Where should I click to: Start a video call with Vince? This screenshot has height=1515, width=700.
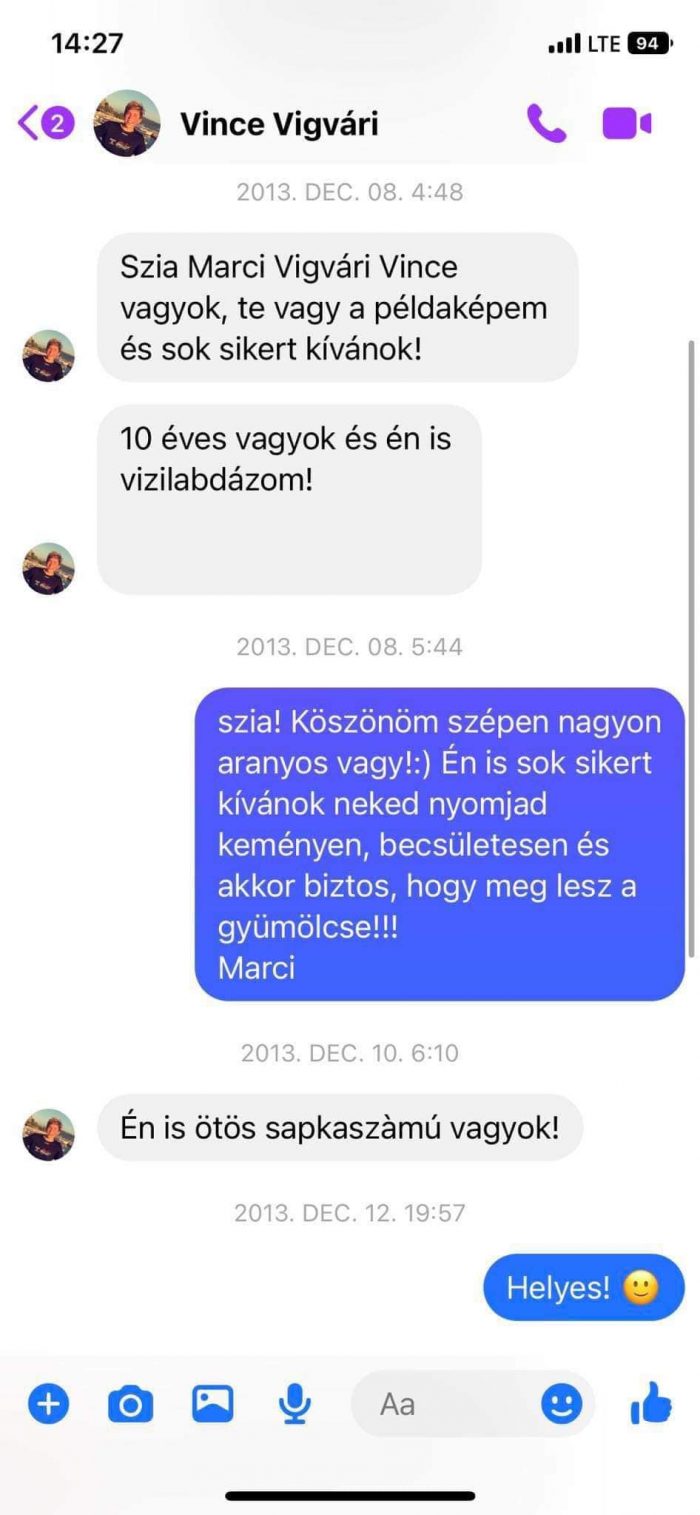[627, 124]
